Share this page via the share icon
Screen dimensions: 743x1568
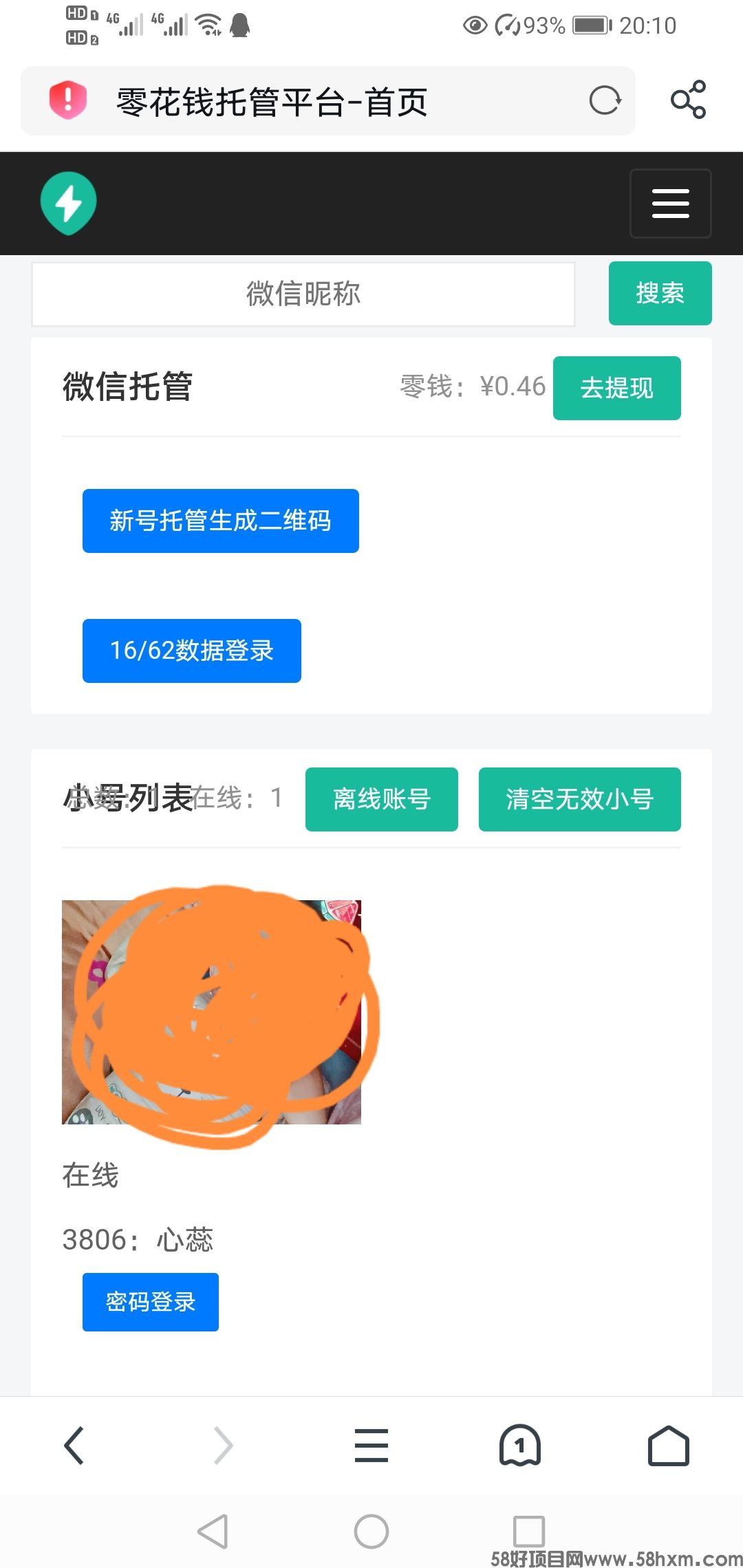click(688, 100)
